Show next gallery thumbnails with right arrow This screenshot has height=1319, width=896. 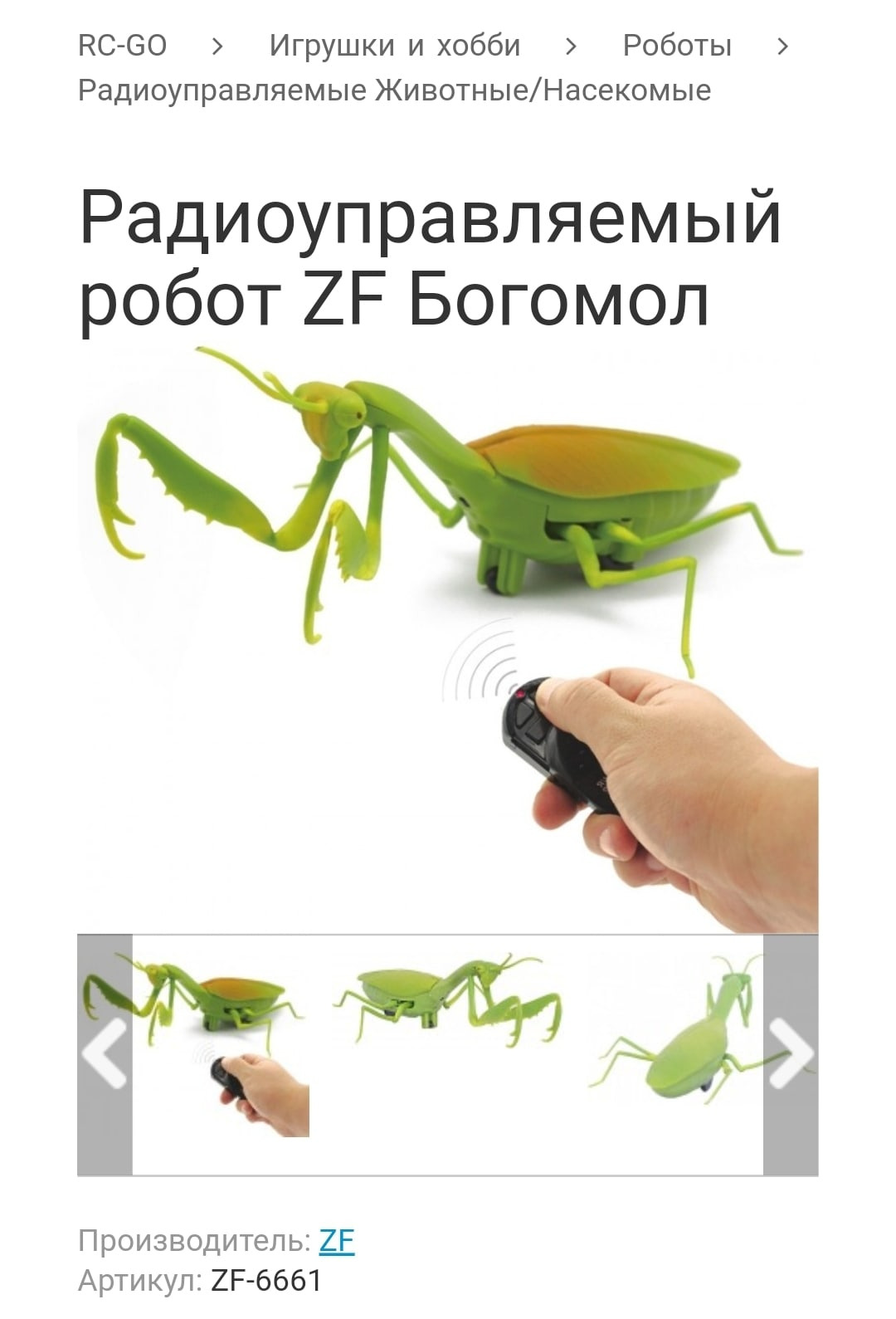(x=790, y=1054)
